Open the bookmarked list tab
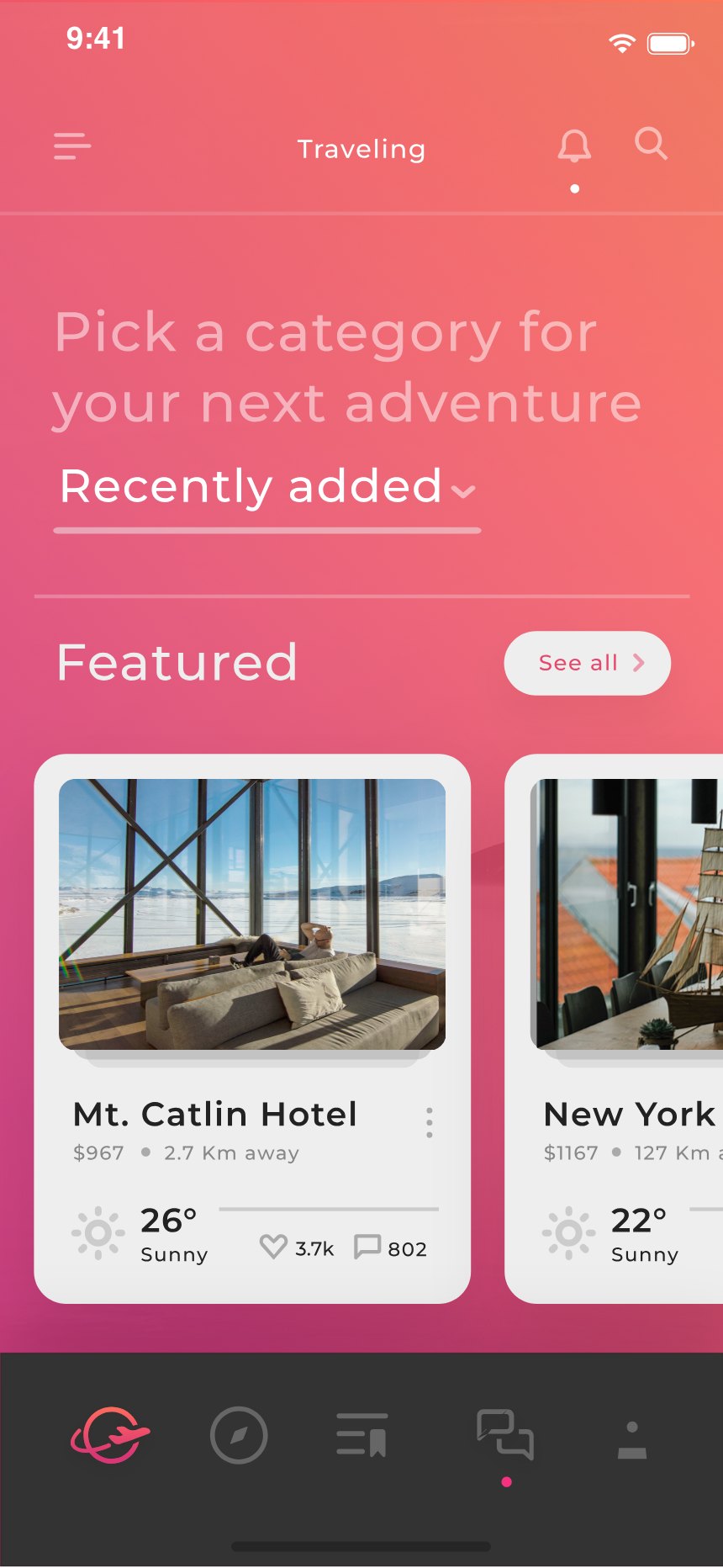723x1568 pixels. pos(362,1435)
